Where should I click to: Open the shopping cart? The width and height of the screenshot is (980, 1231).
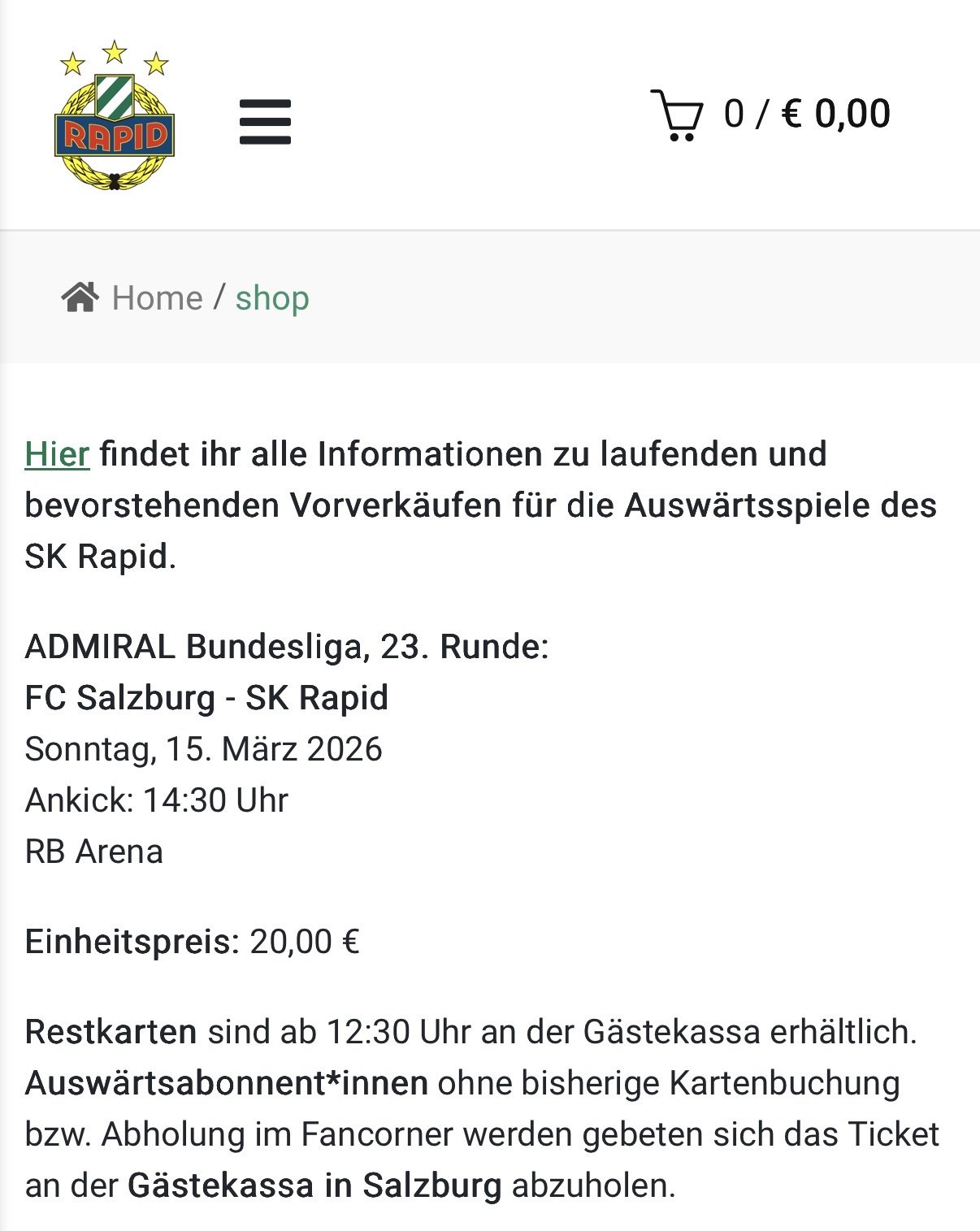click(x=677, y=115)
